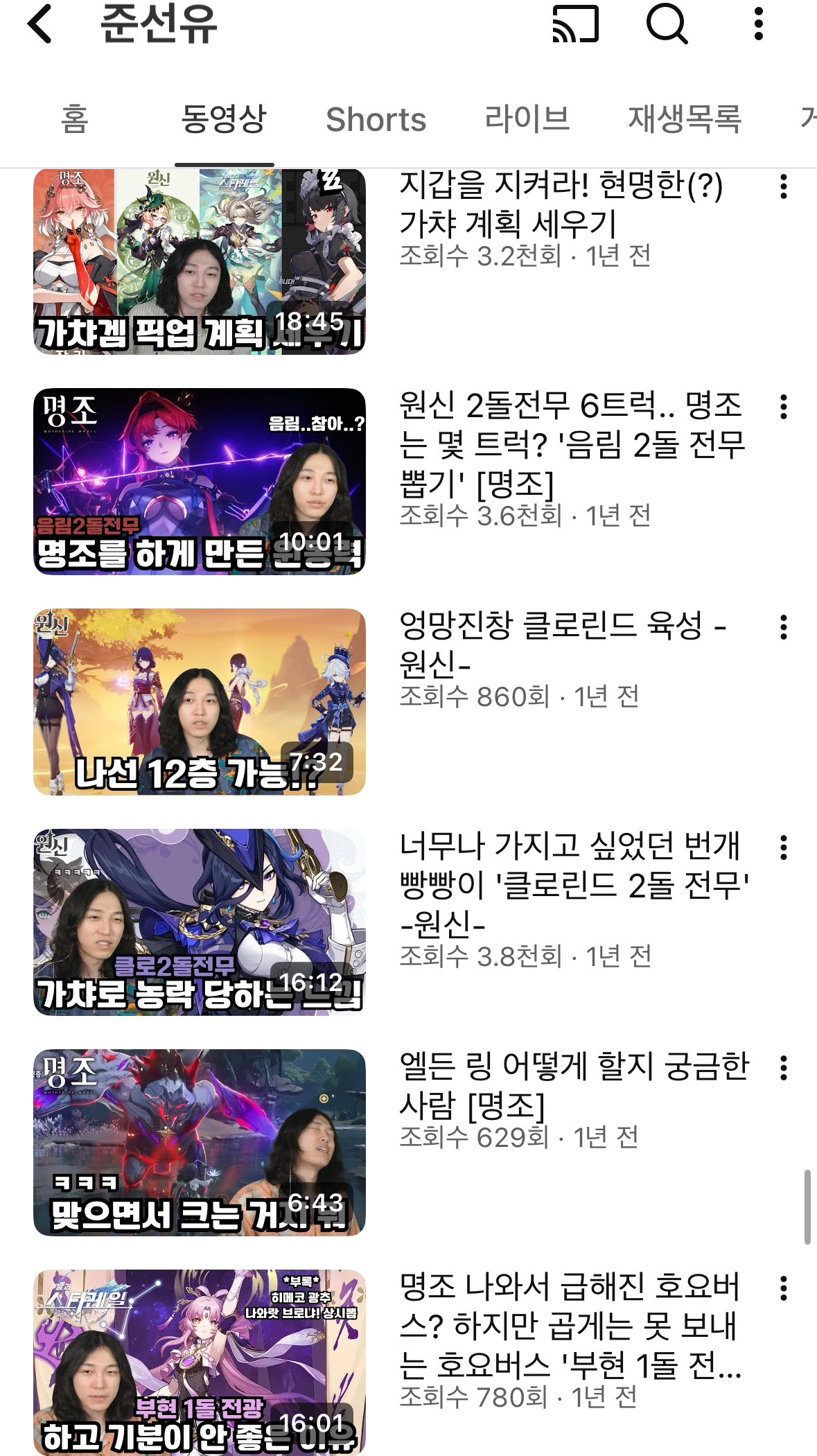
Task: Play the 클로린드 2돌 전무 video
Action: [200, 922]
